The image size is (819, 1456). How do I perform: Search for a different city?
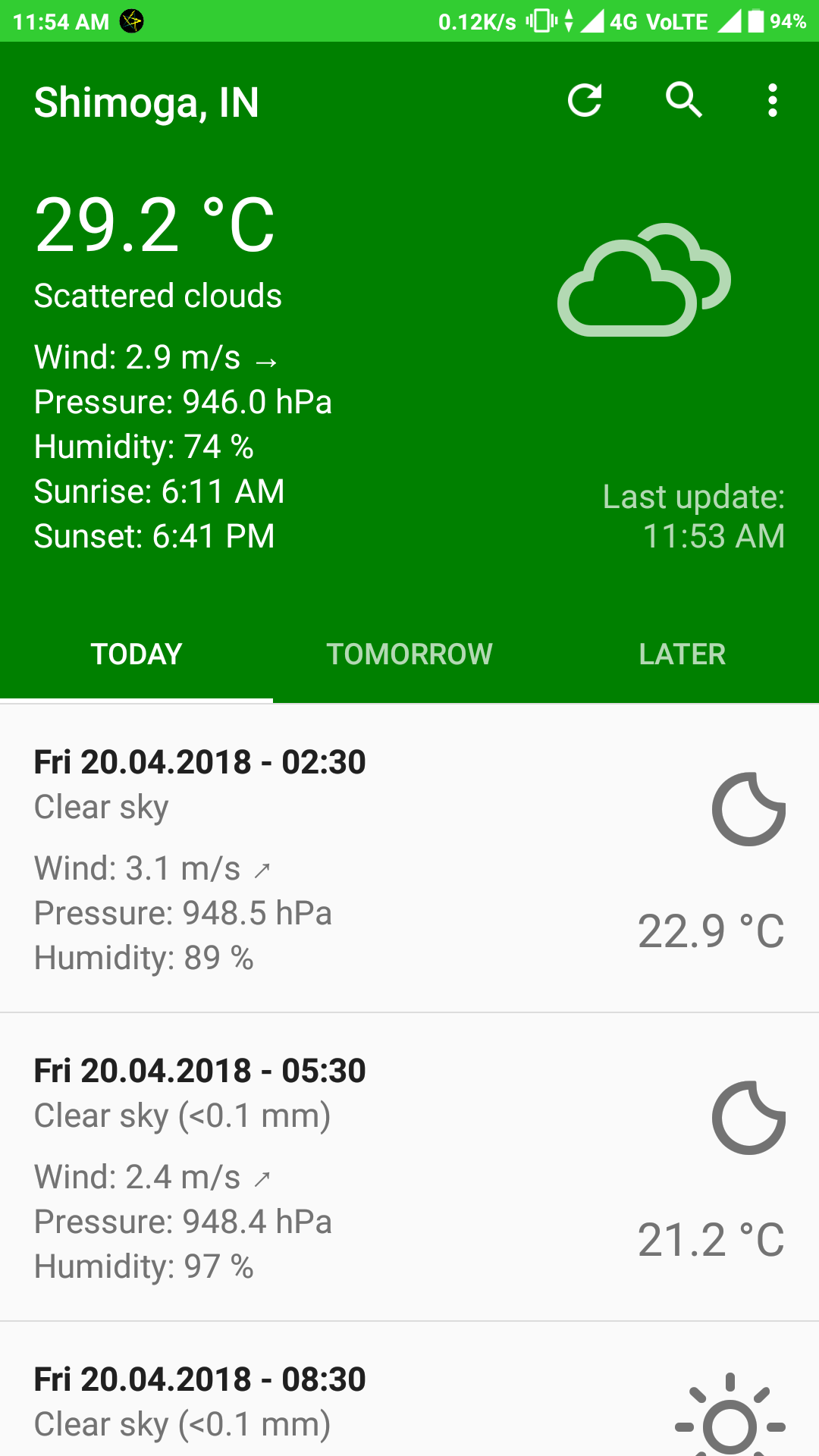pos(683,101)
